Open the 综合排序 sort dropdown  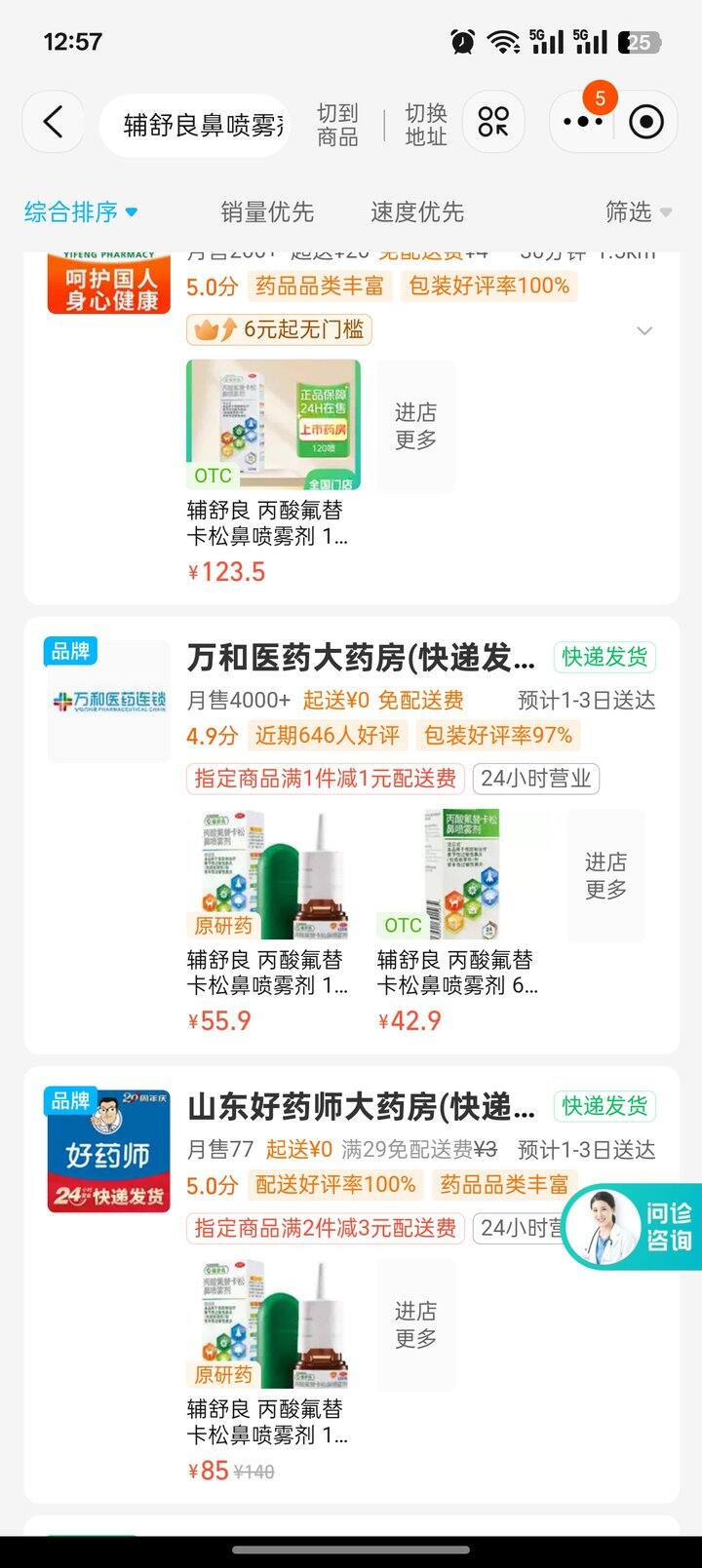pos(81,211)
